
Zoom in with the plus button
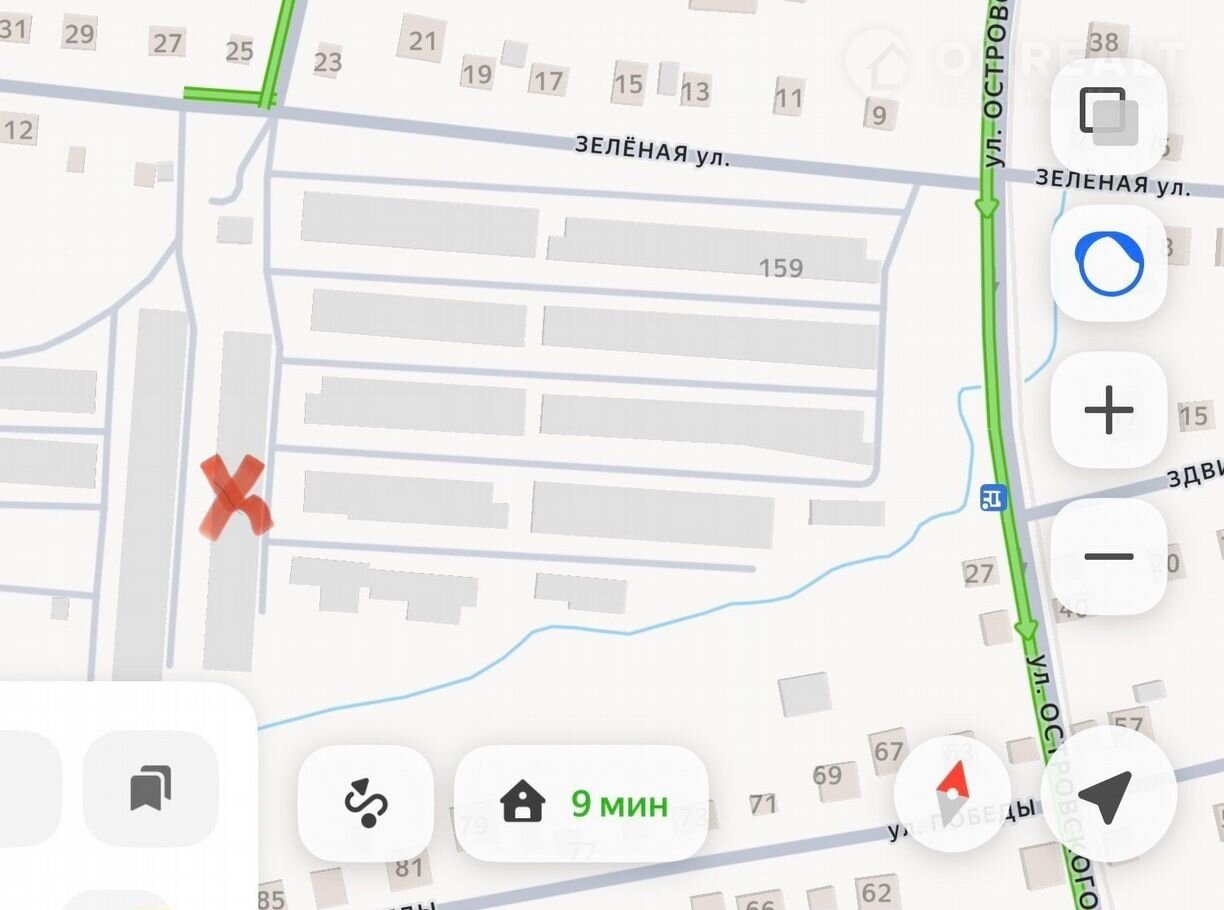pyautogui.click(x=1108, y=411)
